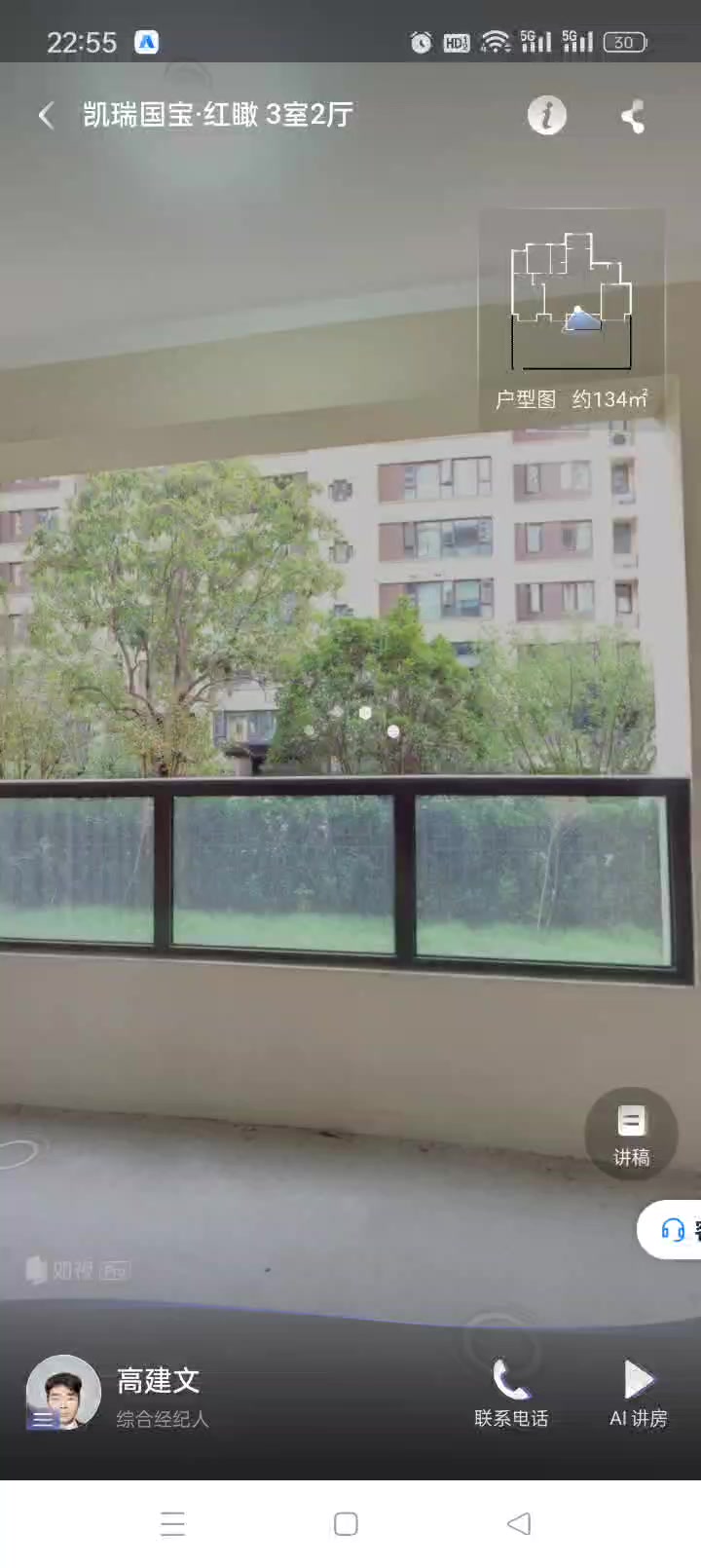Share this 3室2厅 listing
The height and width of the screenshot is (1568, 701).
point(633,117)
